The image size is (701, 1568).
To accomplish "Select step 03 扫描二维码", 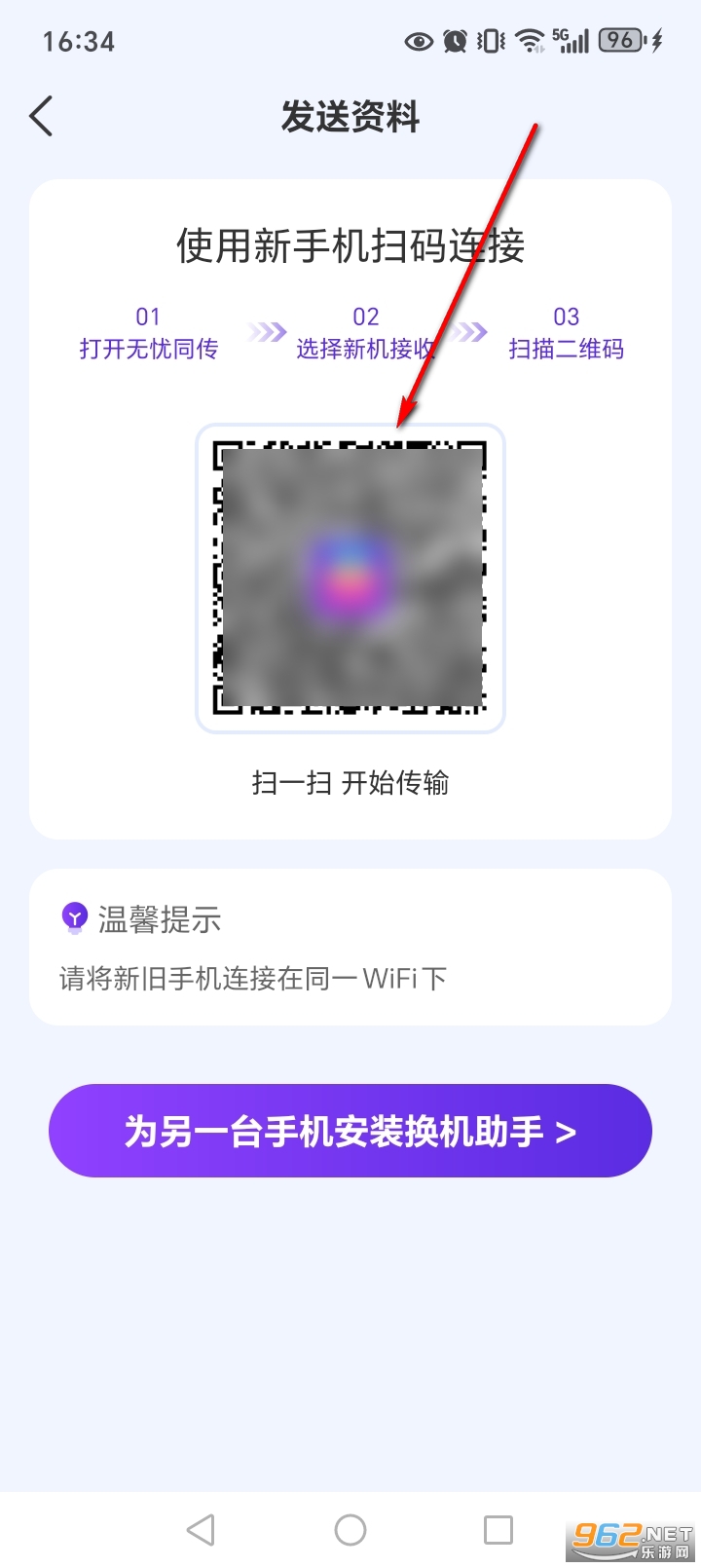I will (x=567, y=333).
